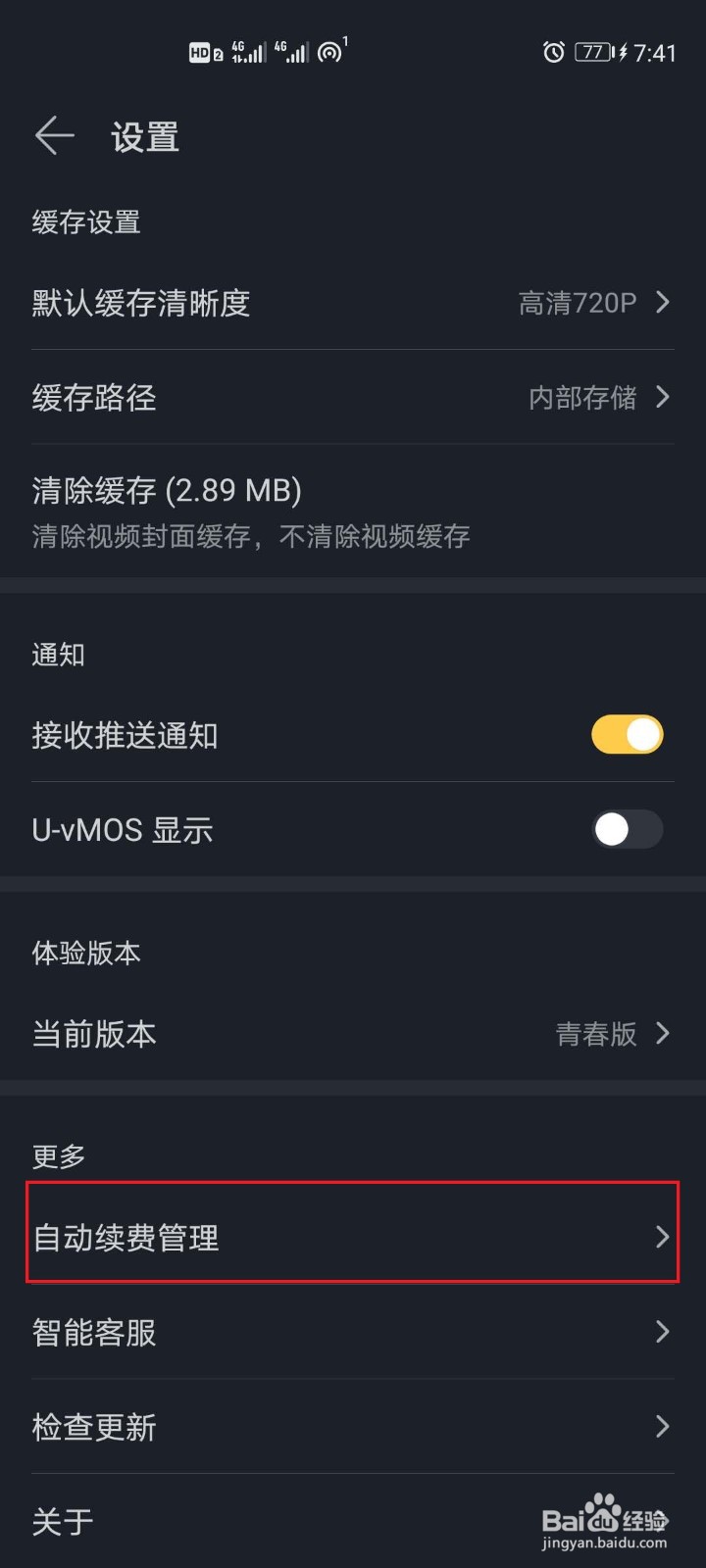Open 默认缓存清晰度 setting

click(353, 303)
